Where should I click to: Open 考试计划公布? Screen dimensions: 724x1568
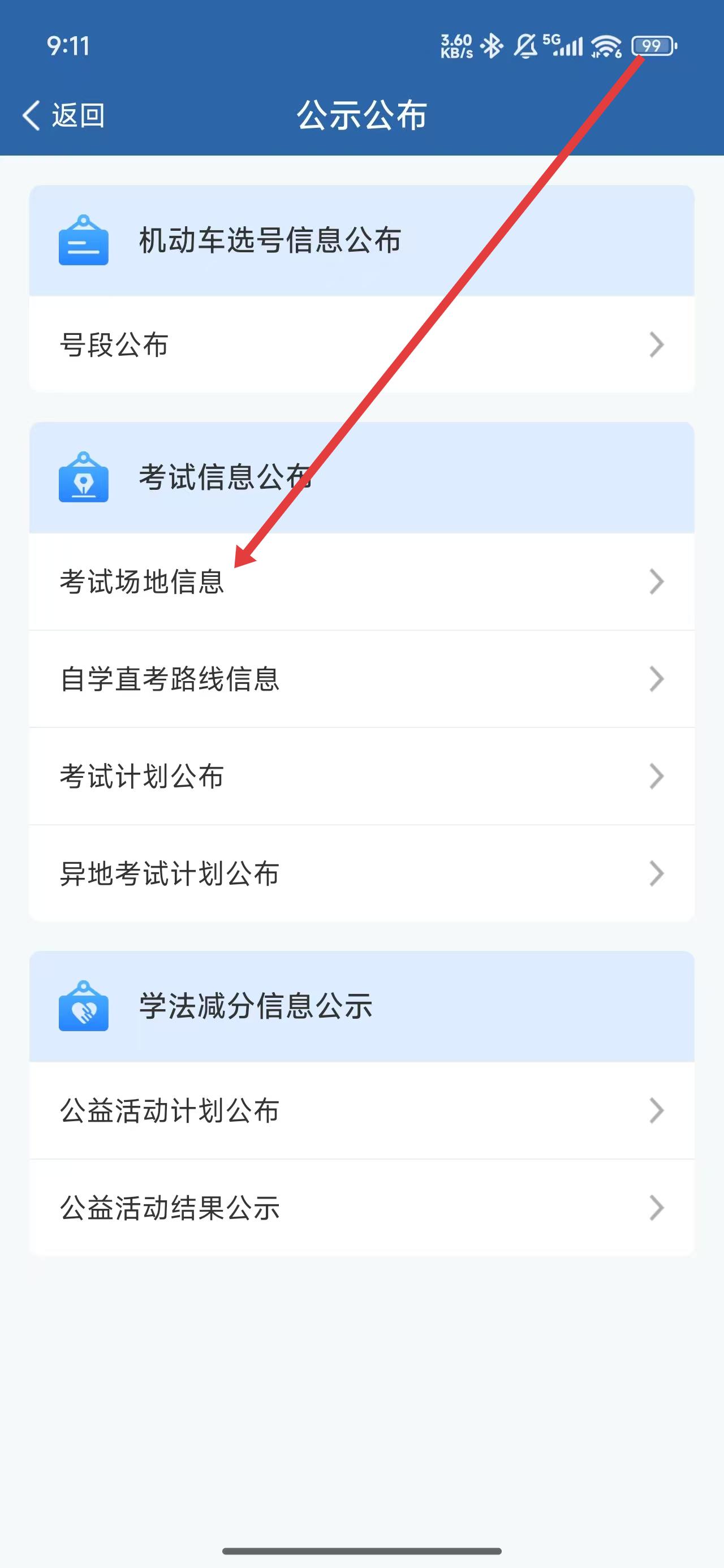pos(361,776)
